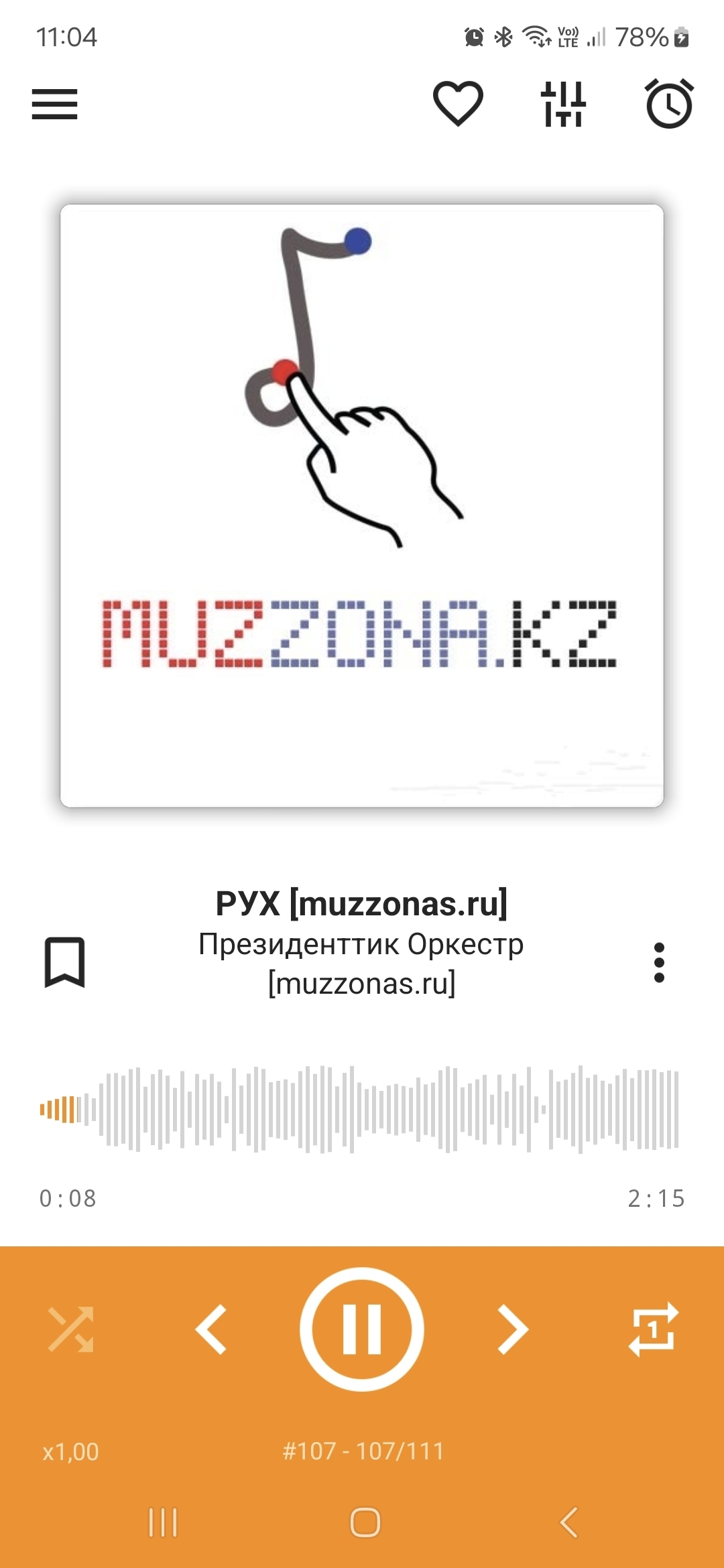Viewport: 724px width, 1568px height.
Task: Open the sleep timer
Action: [669, 104]
